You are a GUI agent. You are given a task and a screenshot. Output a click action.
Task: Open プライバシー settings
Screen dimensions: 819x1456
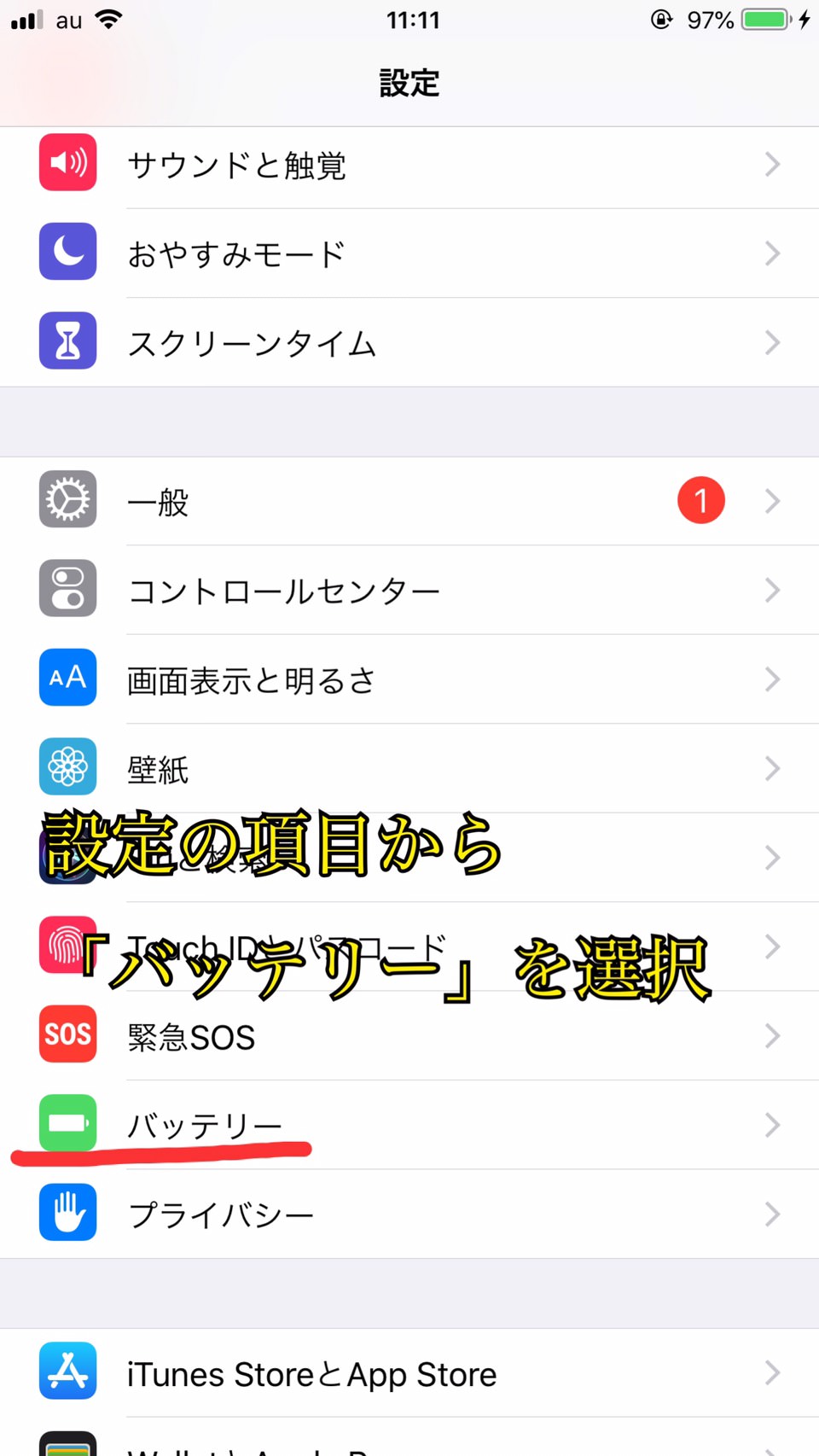409,1214
